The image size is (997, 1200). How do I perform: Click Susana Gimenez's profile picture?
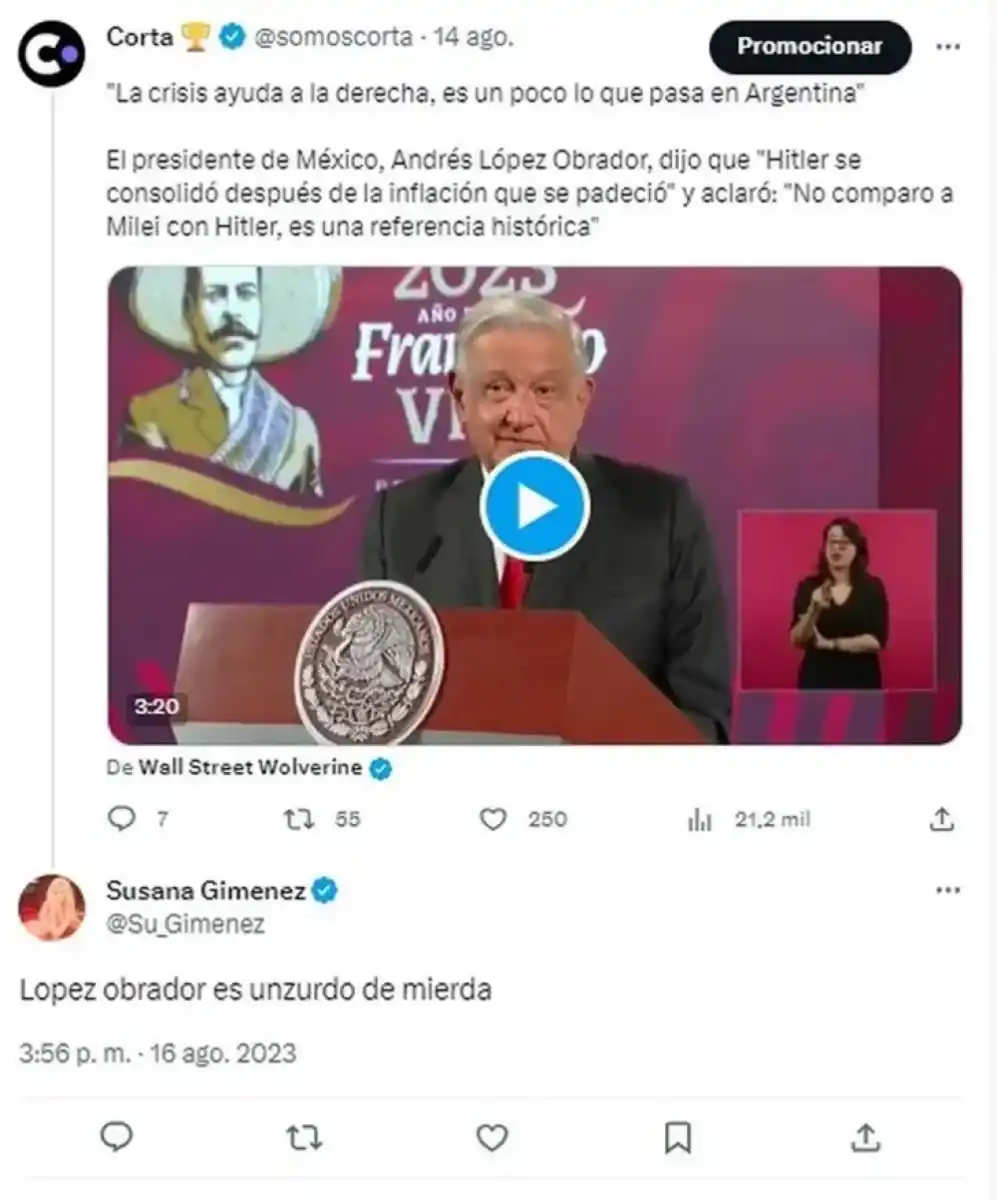click(x=53, y=906)
